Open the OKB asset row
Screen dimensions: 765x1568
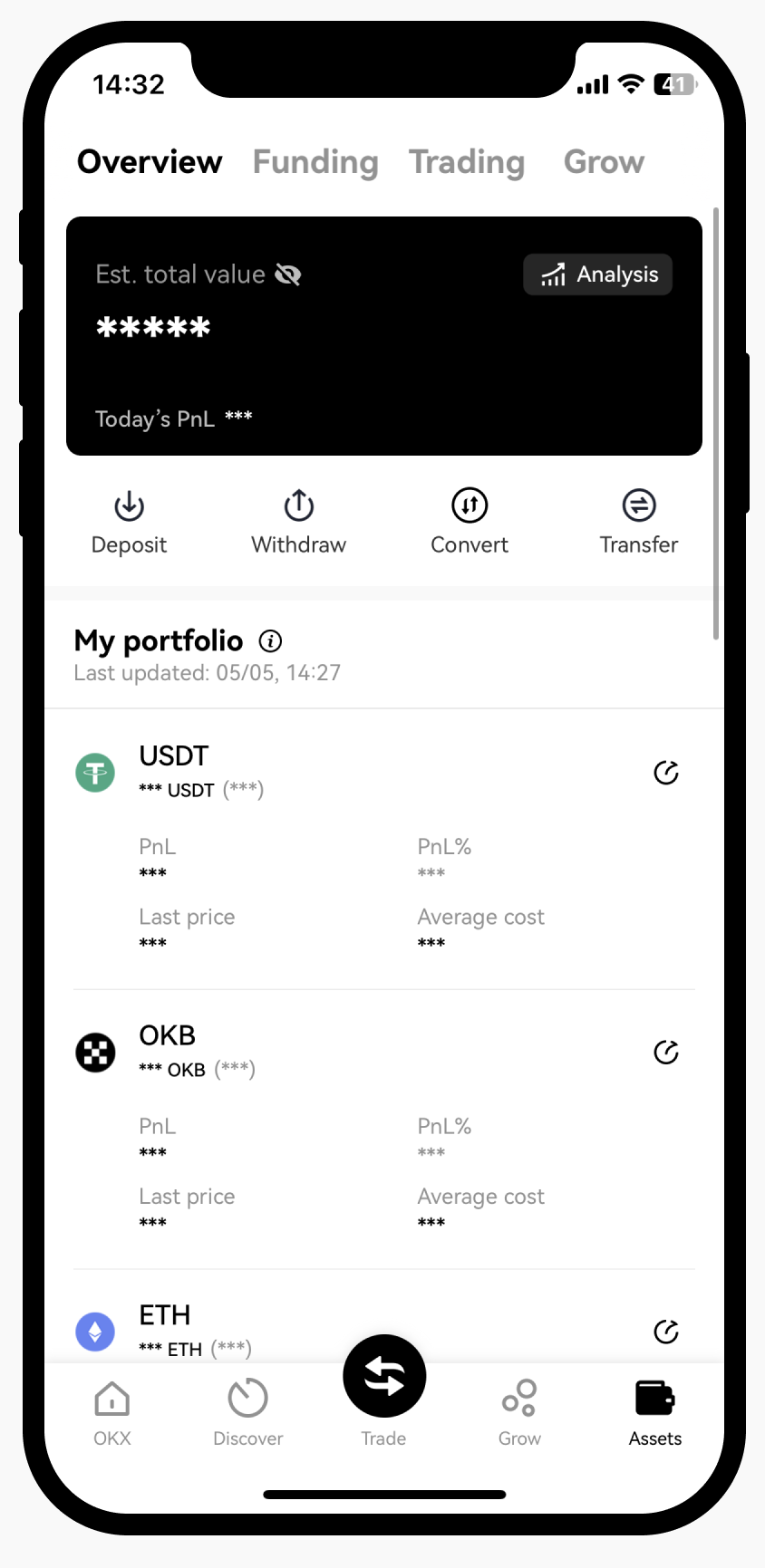coord(384,1130)
